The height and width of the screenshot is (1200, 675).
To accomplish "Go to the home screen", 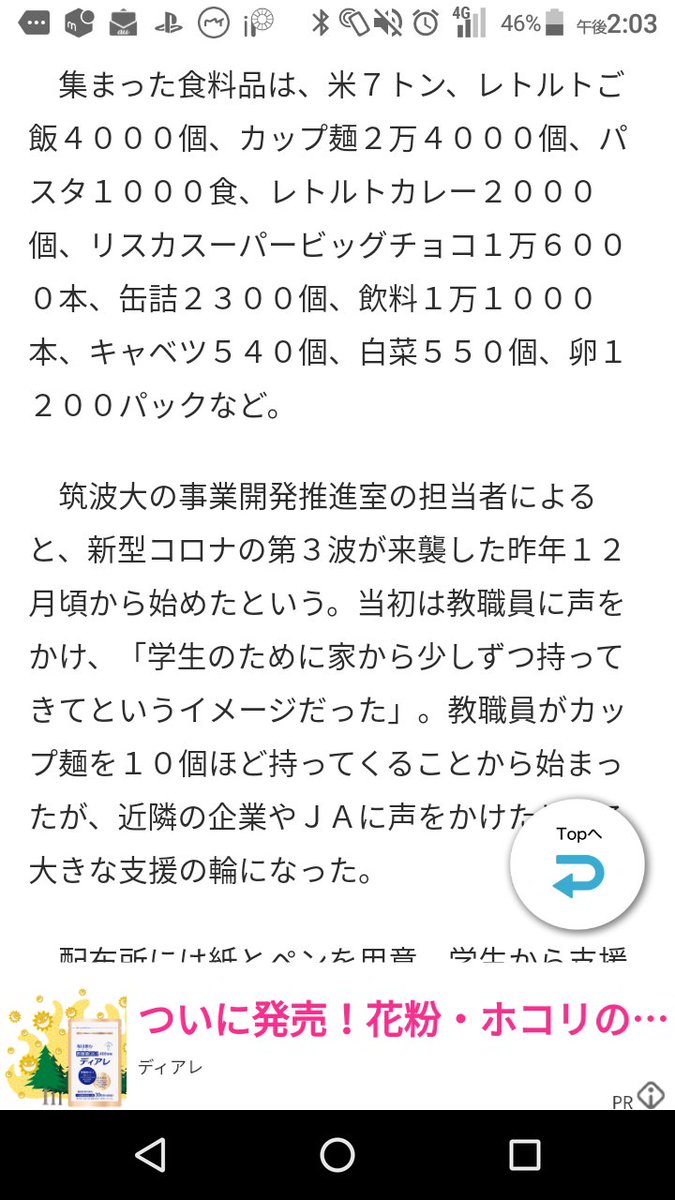I will coord(337,1156).
